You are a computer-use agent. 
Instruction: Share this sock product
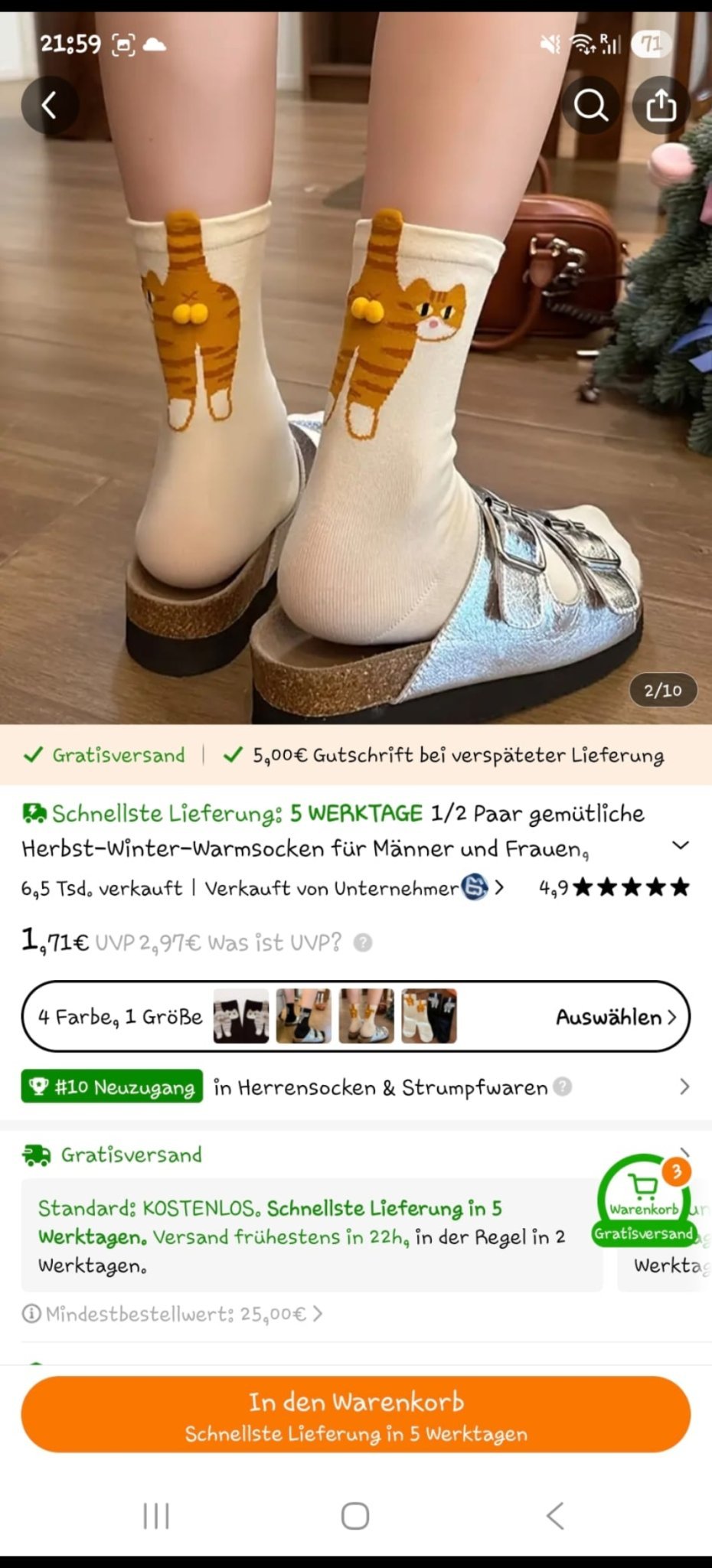[661, 105]
